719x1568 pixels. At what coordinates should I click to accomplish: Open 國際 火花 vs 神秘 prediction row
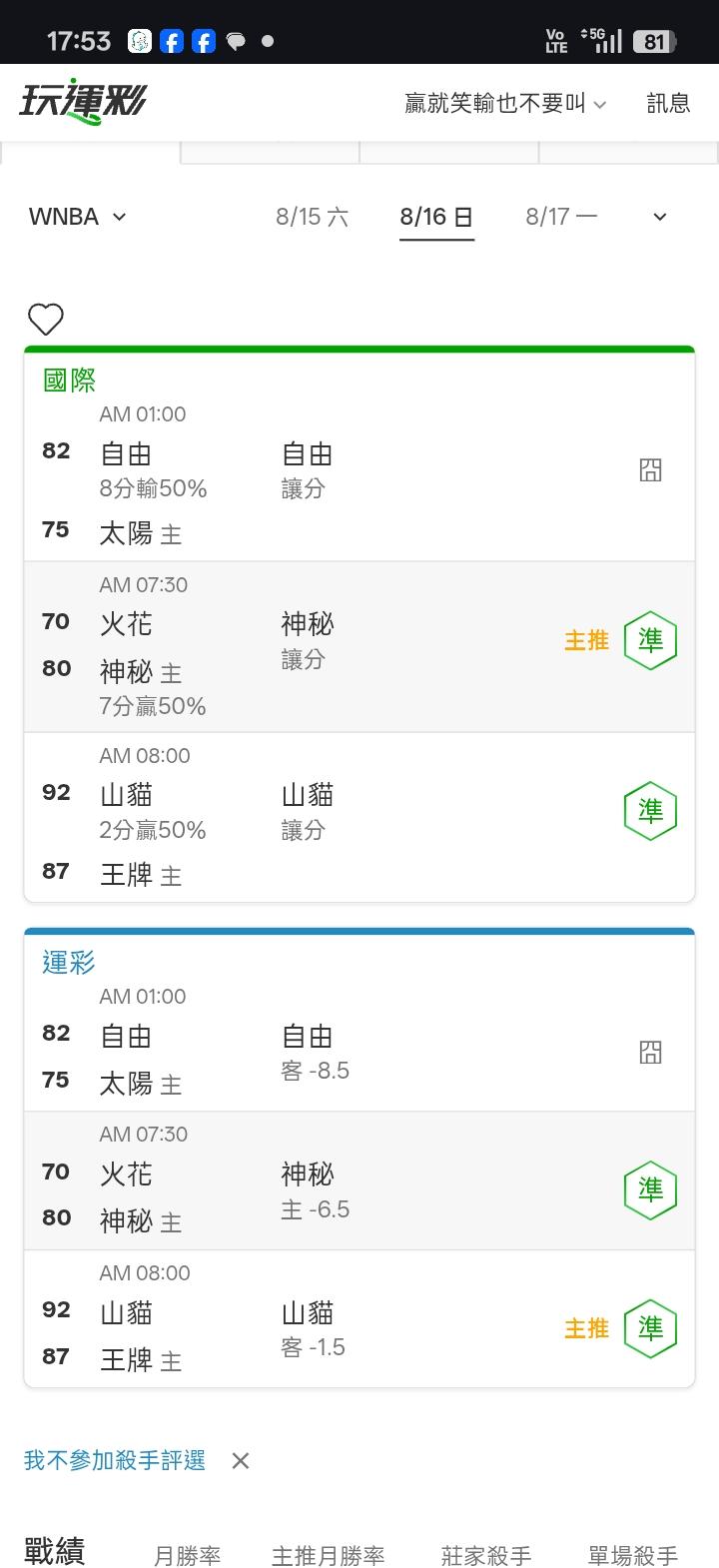(359, 646)
